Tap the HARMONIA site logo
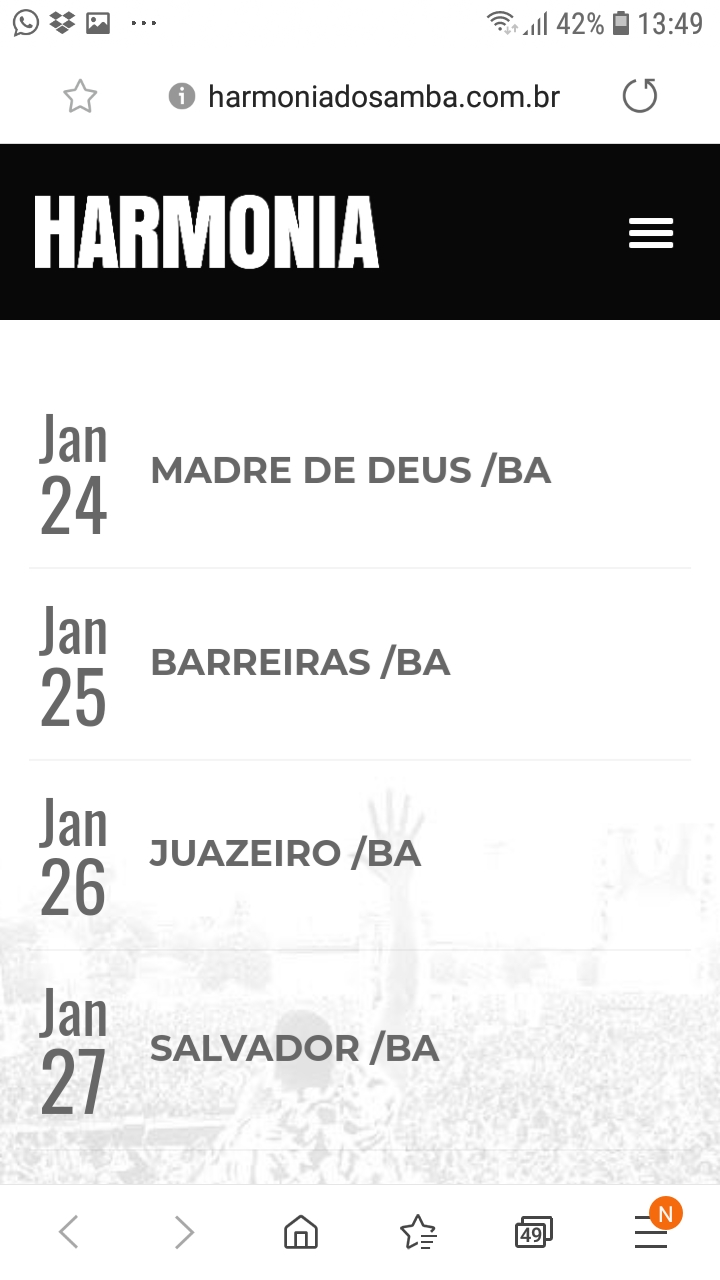The width and height of the screenshot is (720, 1280). click(x=207, y=233)
